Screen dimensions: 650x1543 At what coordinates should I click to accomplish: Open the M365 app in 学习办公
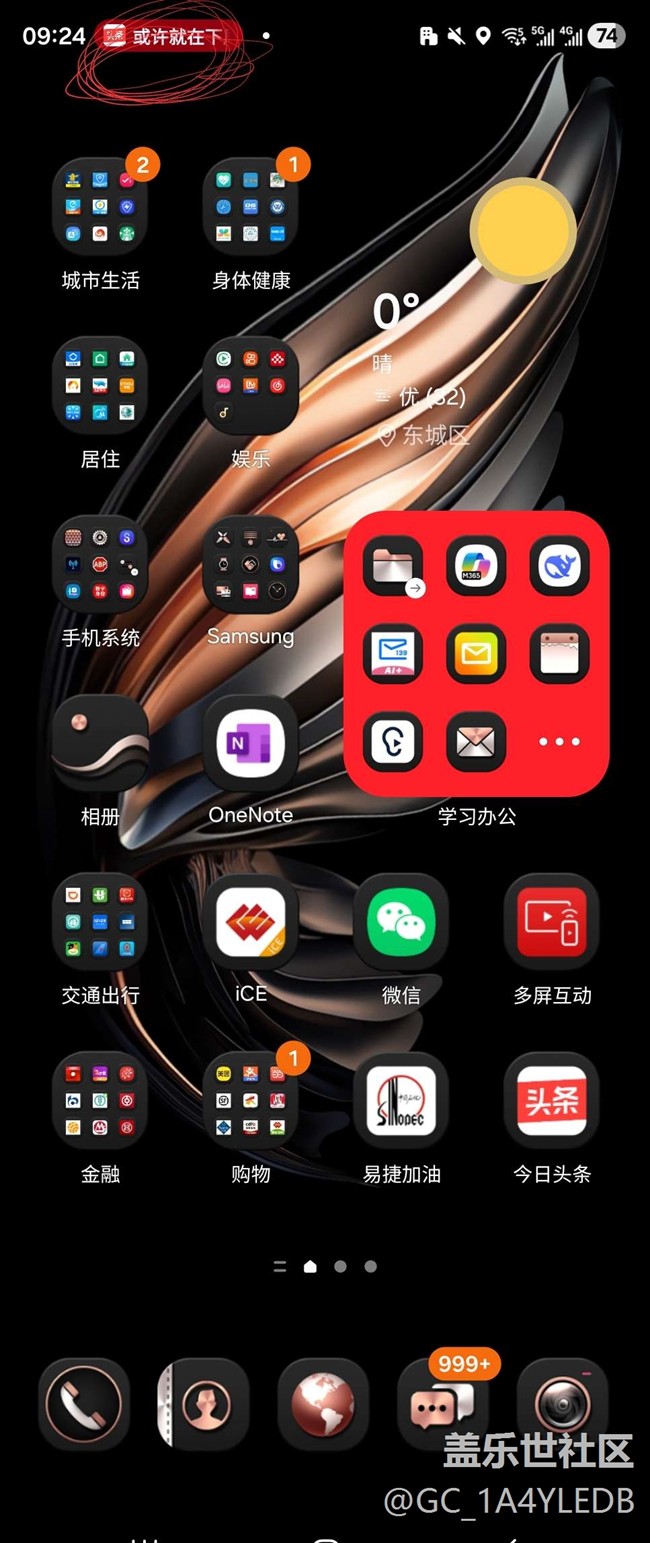[x=476, y=566]
